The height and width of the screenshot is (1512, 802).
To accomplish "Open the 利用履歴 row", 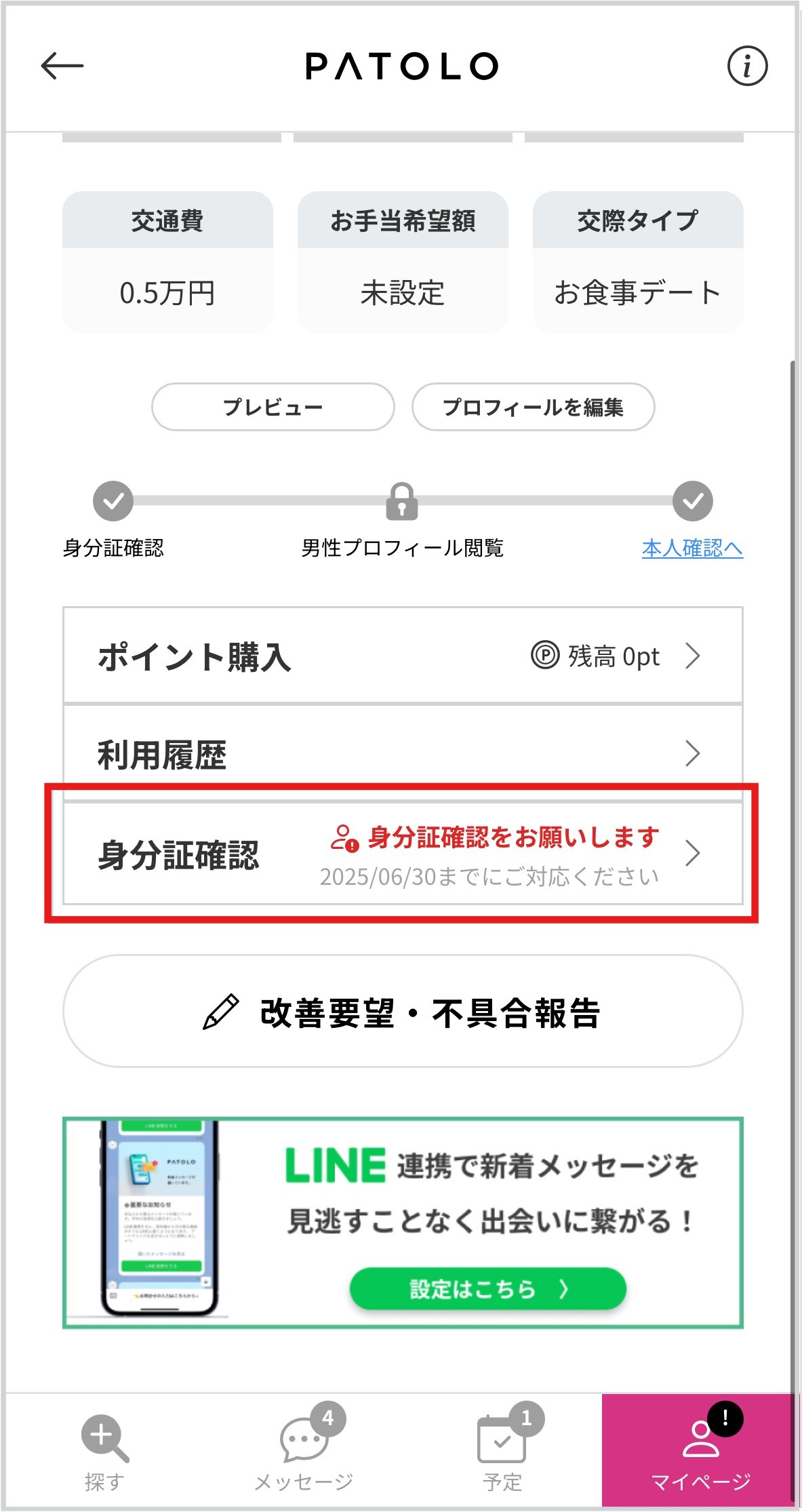I will click(403, 753).
